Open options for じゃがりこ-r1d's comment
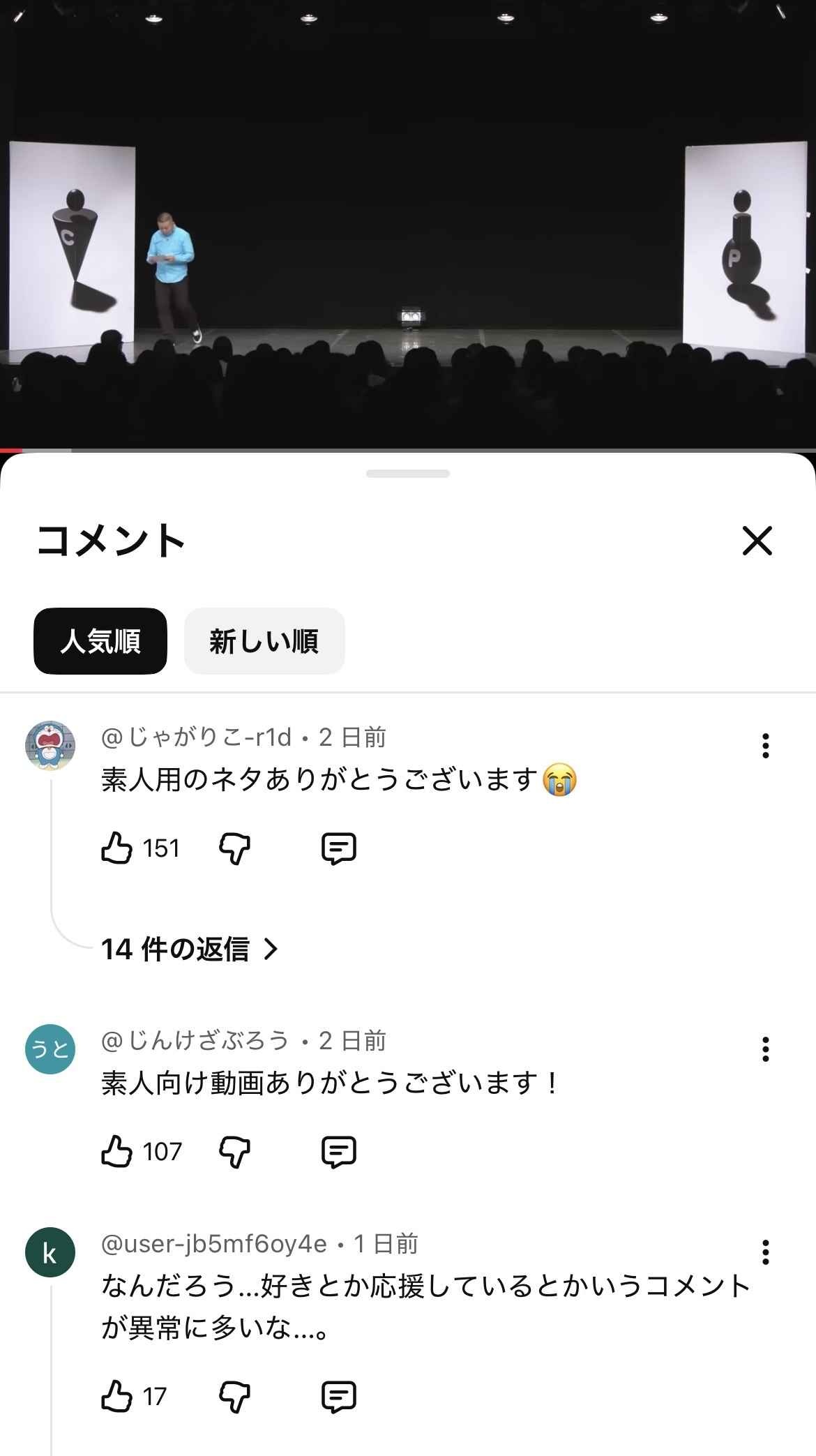The height and width of the screenshot is (1456, 816). pyautogui.click(x=765, y=746)
